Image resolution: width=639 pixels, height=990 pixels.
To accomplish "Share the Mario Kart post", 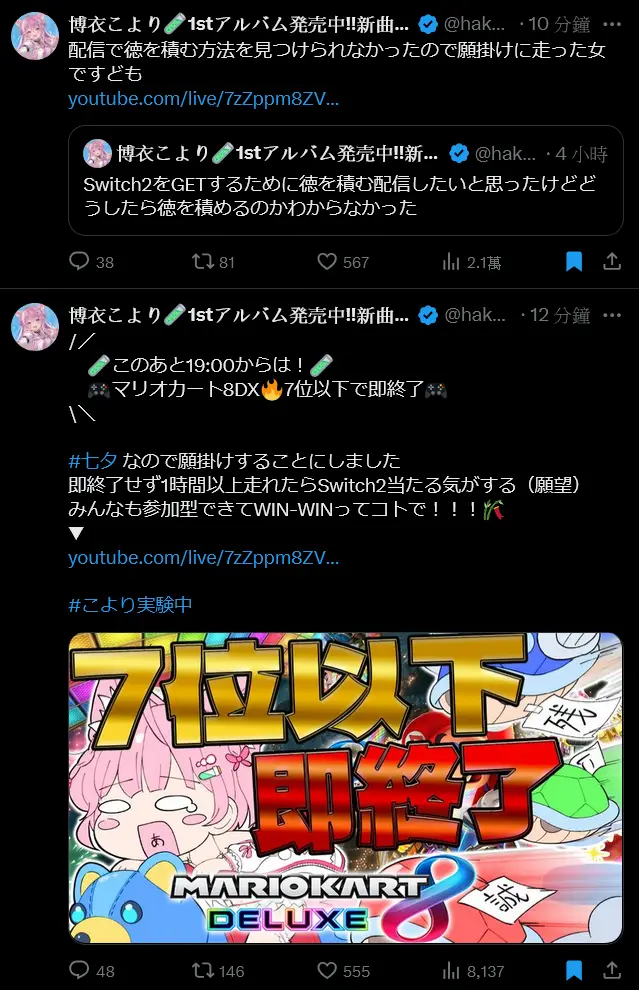I will coord(612,970).
